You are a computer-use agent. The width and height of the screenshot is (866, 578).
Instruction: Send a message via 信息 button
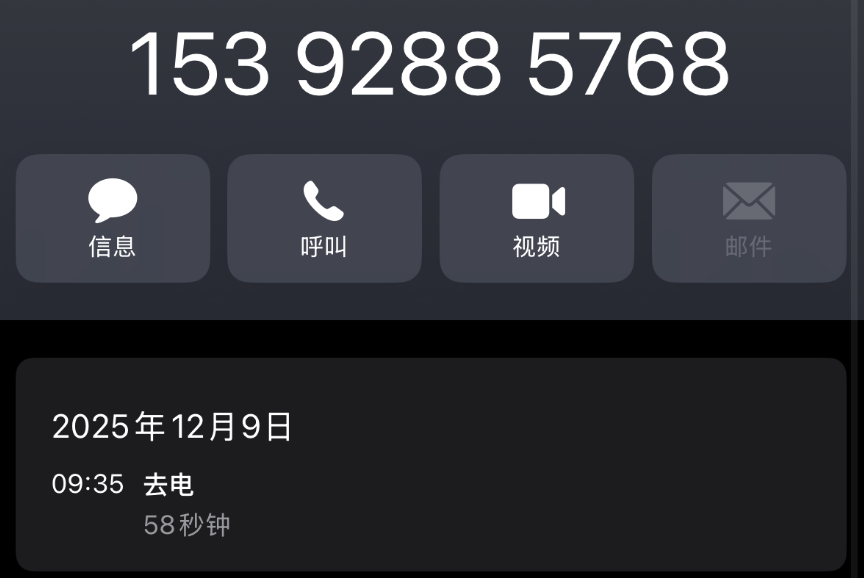(113, 218)
